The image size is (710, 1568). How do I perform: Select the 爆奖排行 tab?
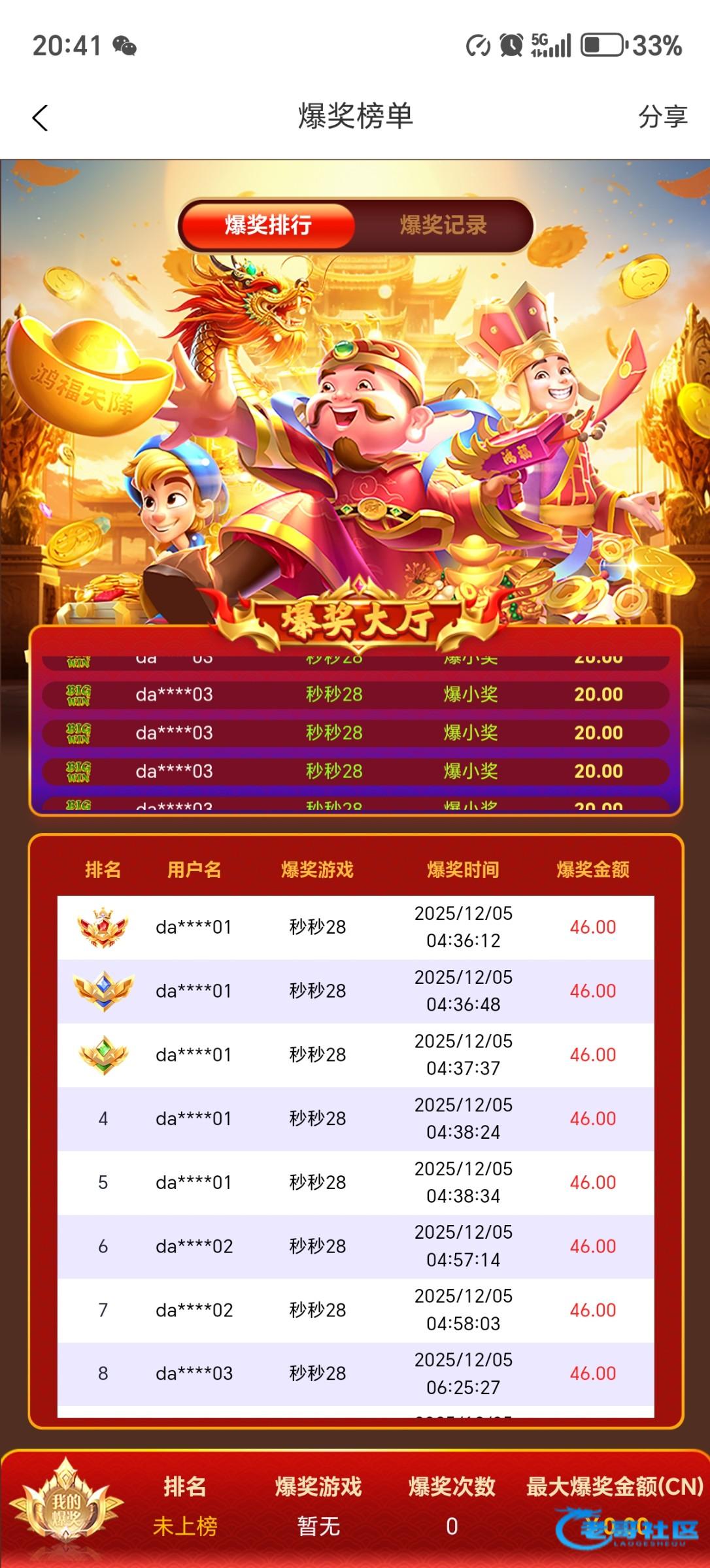(268, 225)
